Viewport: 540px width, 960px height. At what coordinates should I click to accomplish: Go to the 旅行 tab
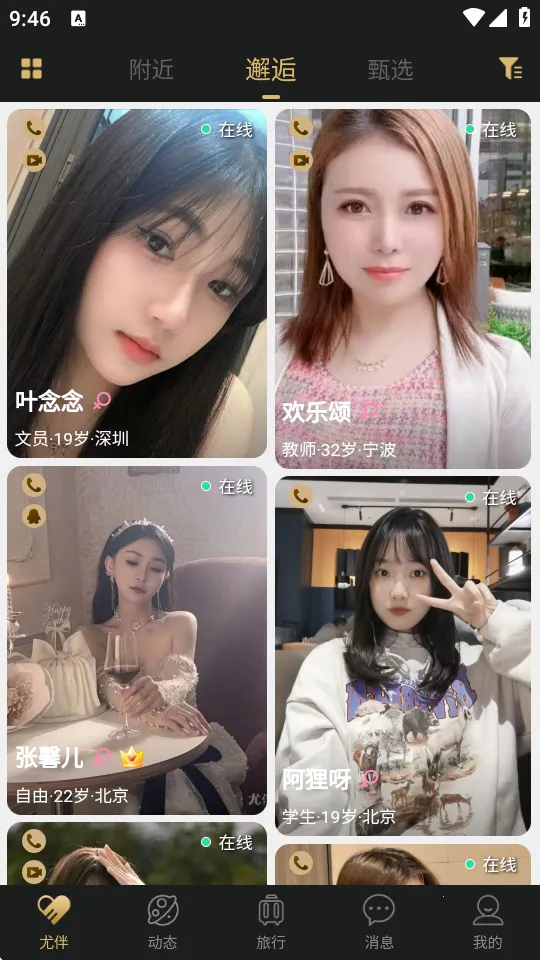pos(271,922)
